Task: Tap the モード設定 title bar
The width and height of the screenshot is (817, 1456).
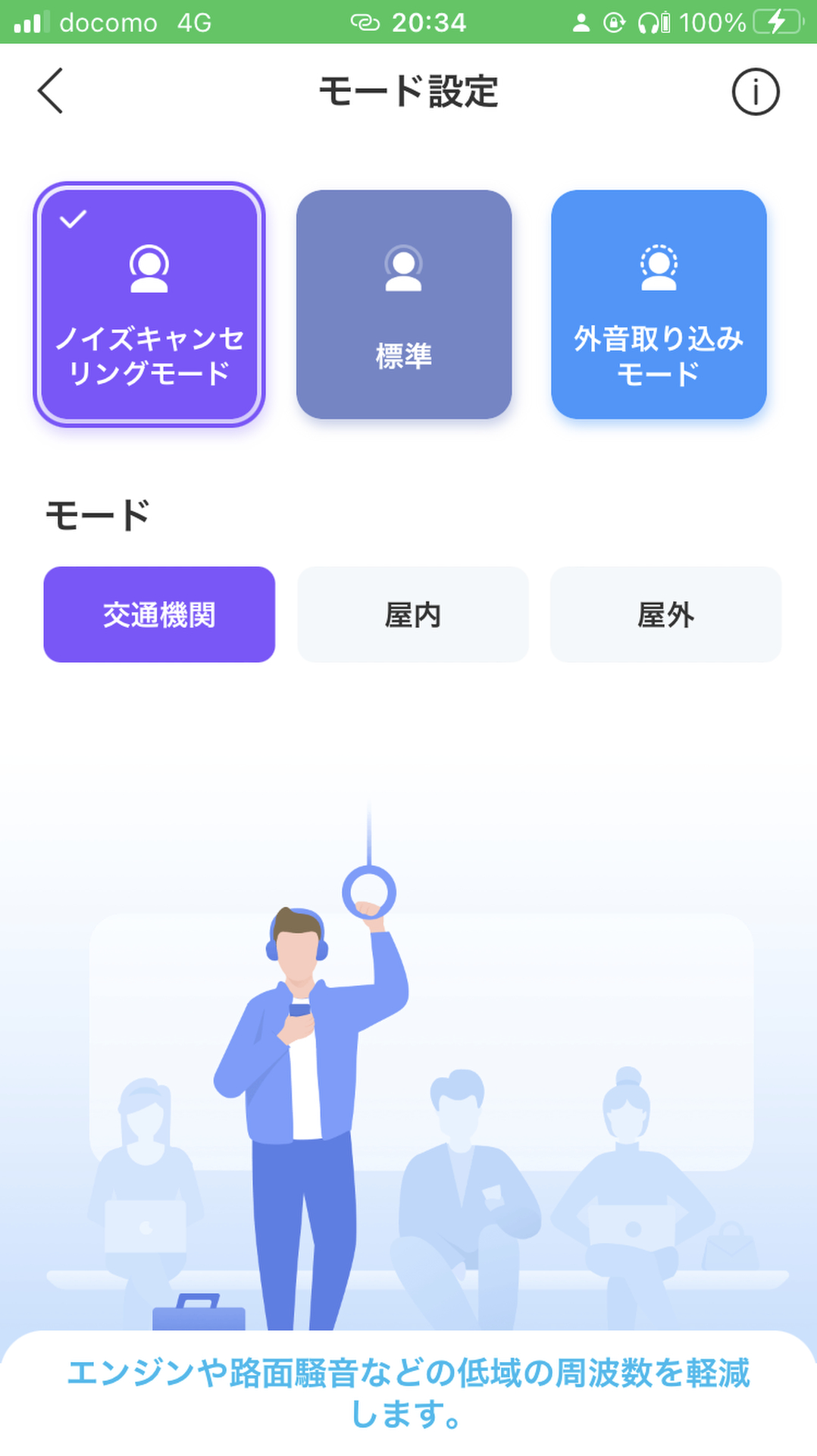Action: (x=409, y=92)
